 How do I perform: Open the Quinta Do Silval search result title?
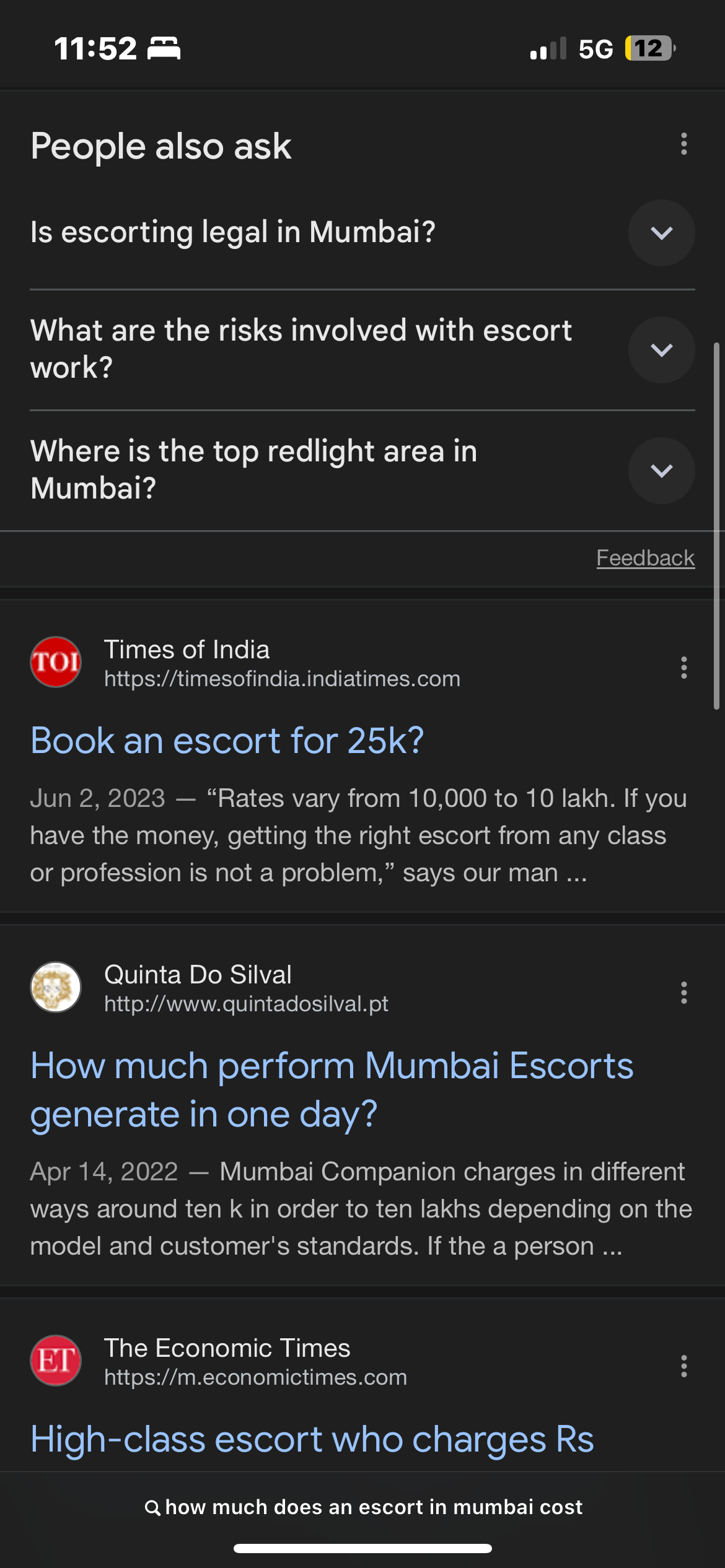[332, 1090]
